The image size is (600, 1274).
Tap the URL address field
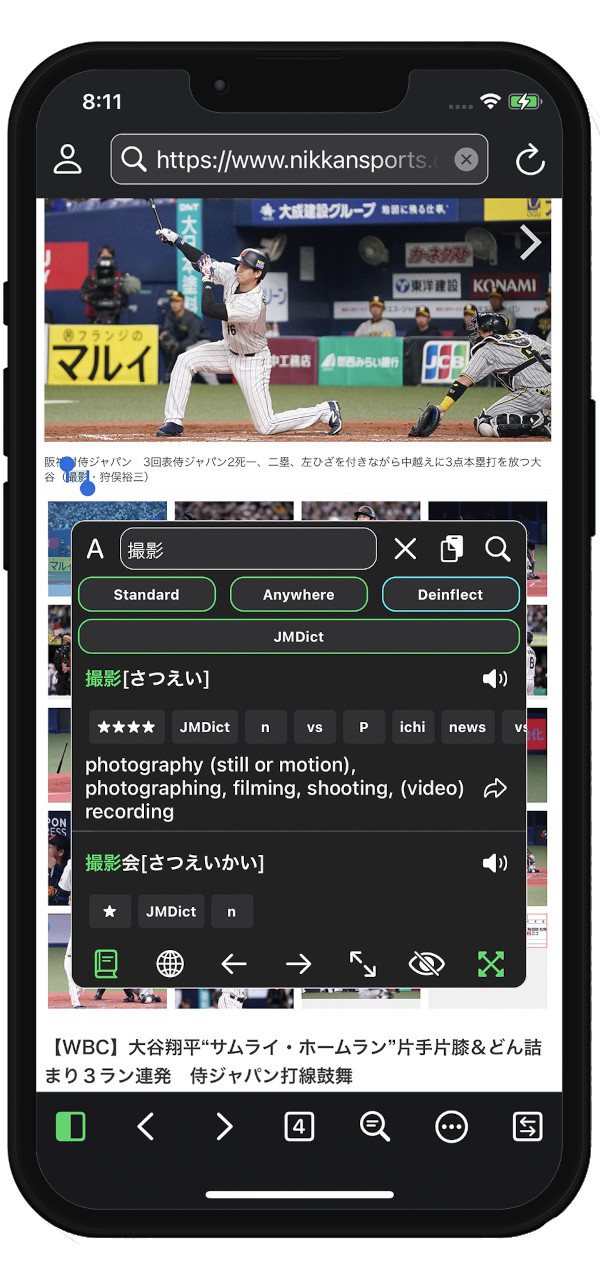point(290,159)
